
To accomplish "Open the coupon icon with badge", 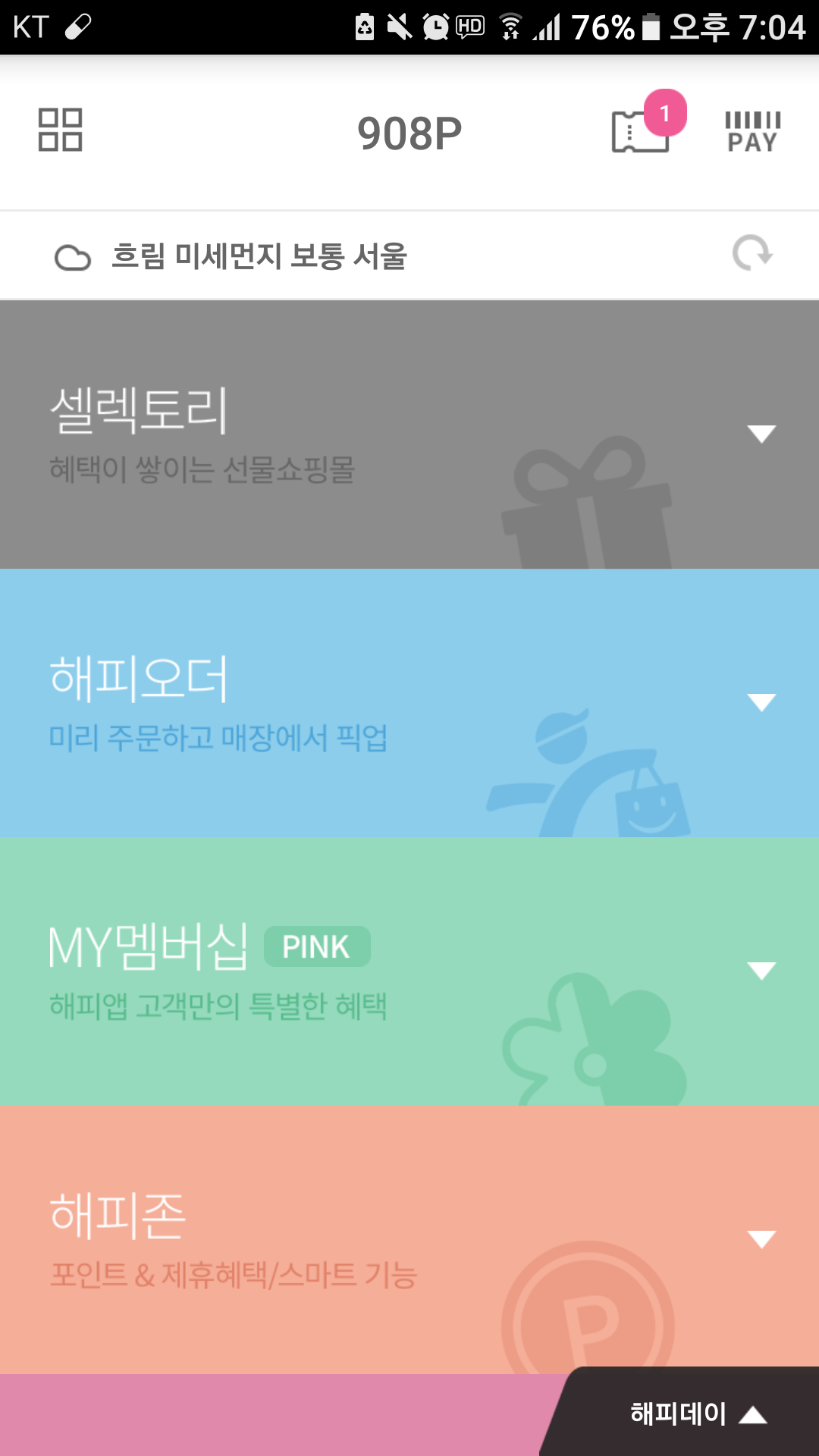I will (x=642, y=130).
